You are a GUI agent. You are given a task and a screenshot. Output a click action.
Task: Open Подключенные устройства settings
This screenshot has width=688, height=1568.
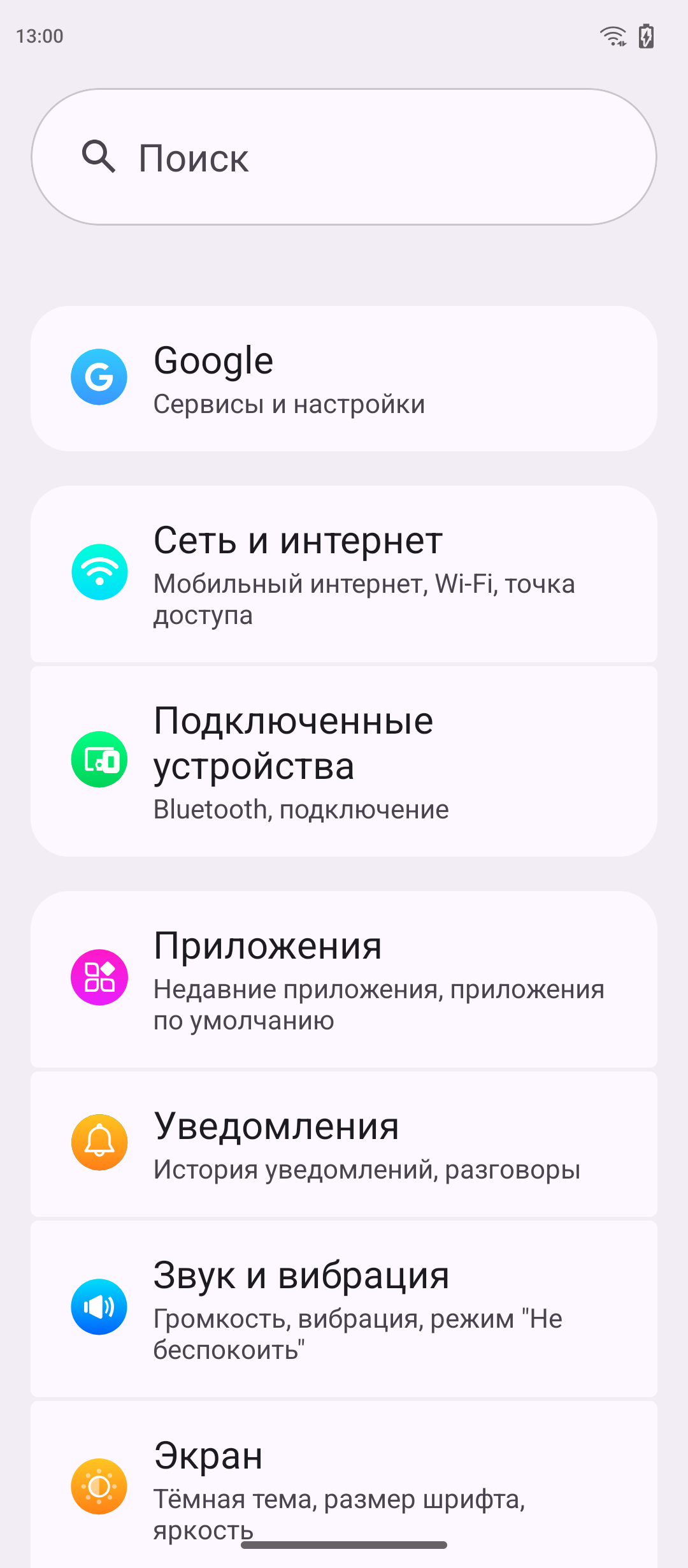(x=344, y=761)
